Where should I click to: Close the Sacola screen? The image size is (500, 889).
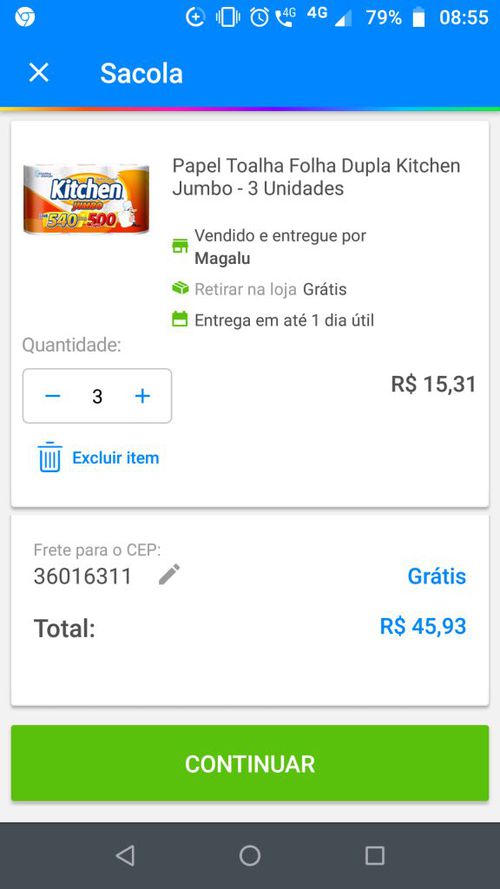[39, 73]
